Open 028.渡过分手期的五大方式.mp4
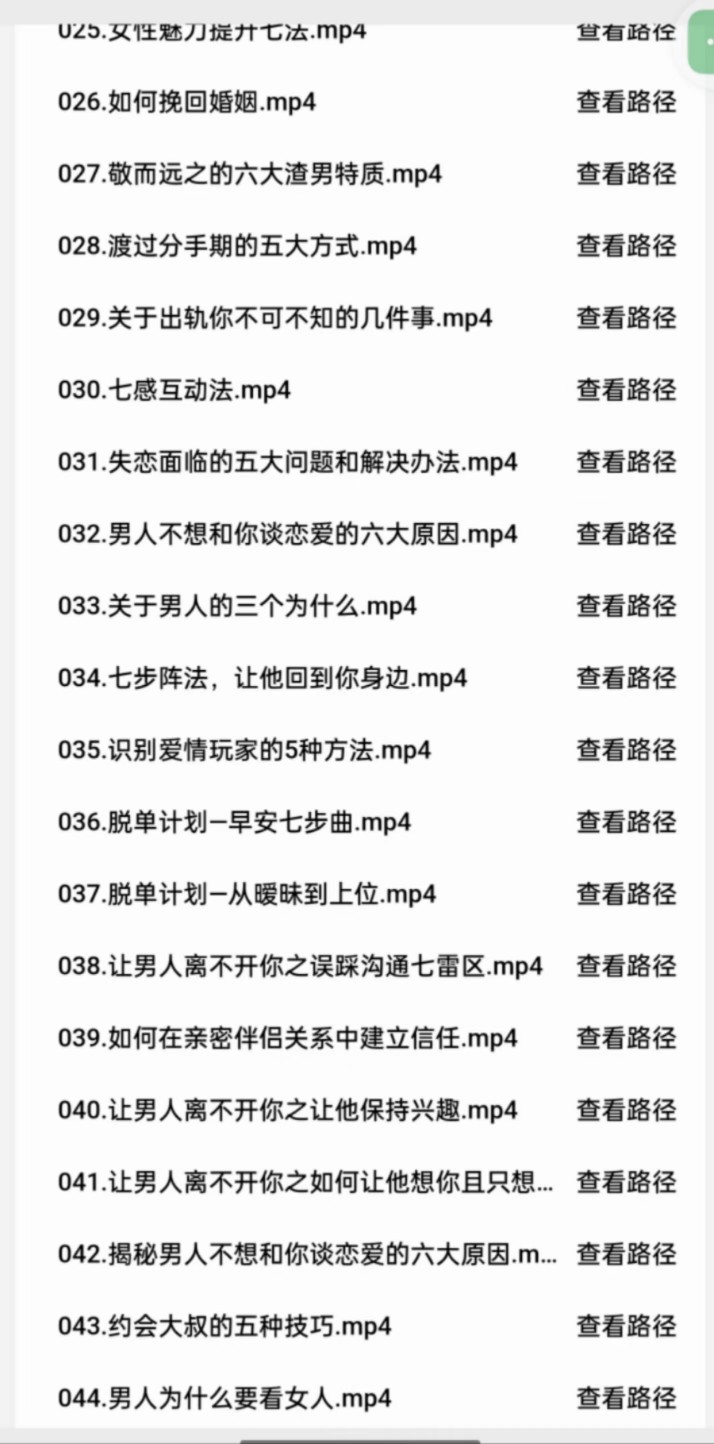 (237, 246)
